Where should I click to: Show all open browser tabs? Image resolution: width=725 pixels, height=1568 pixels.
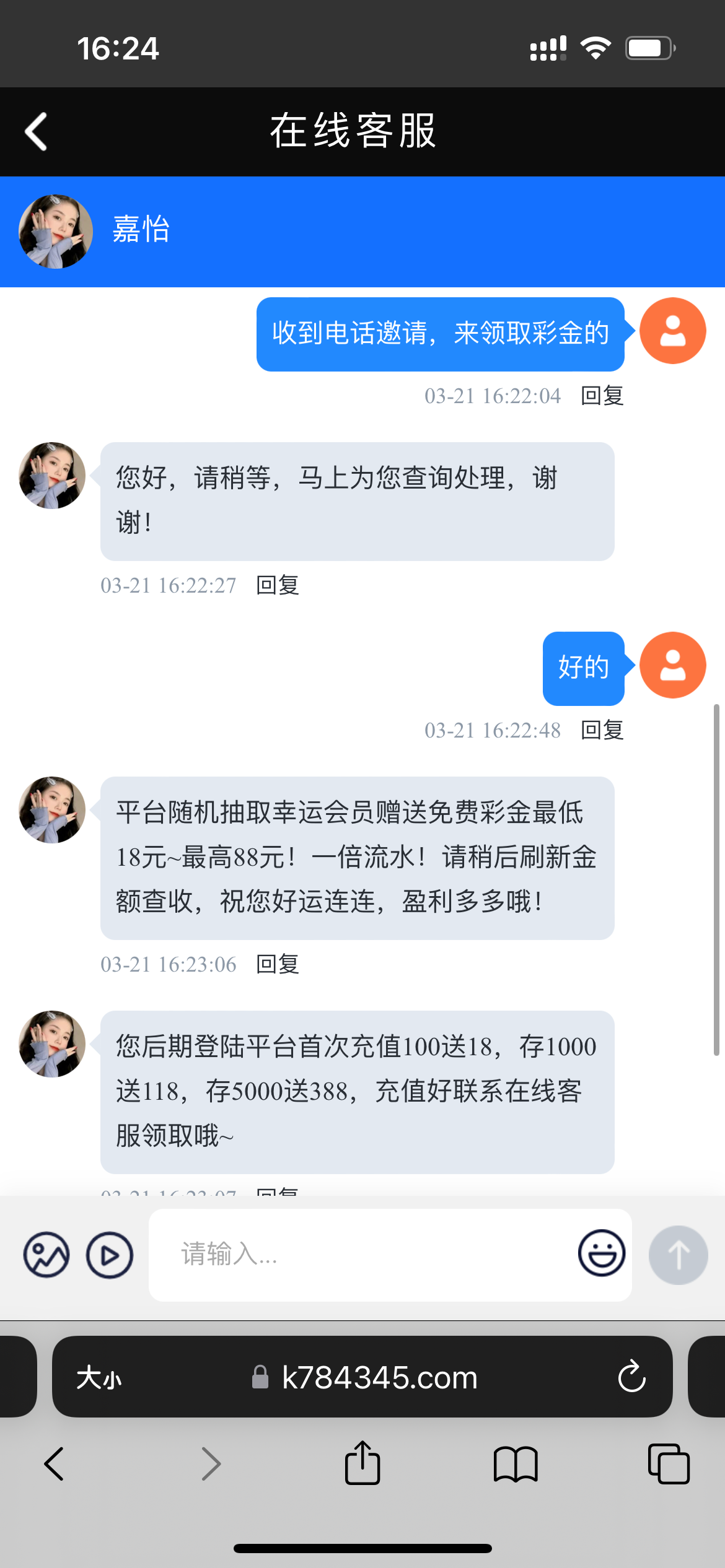pyautogui.click(x=669, y=1464)
